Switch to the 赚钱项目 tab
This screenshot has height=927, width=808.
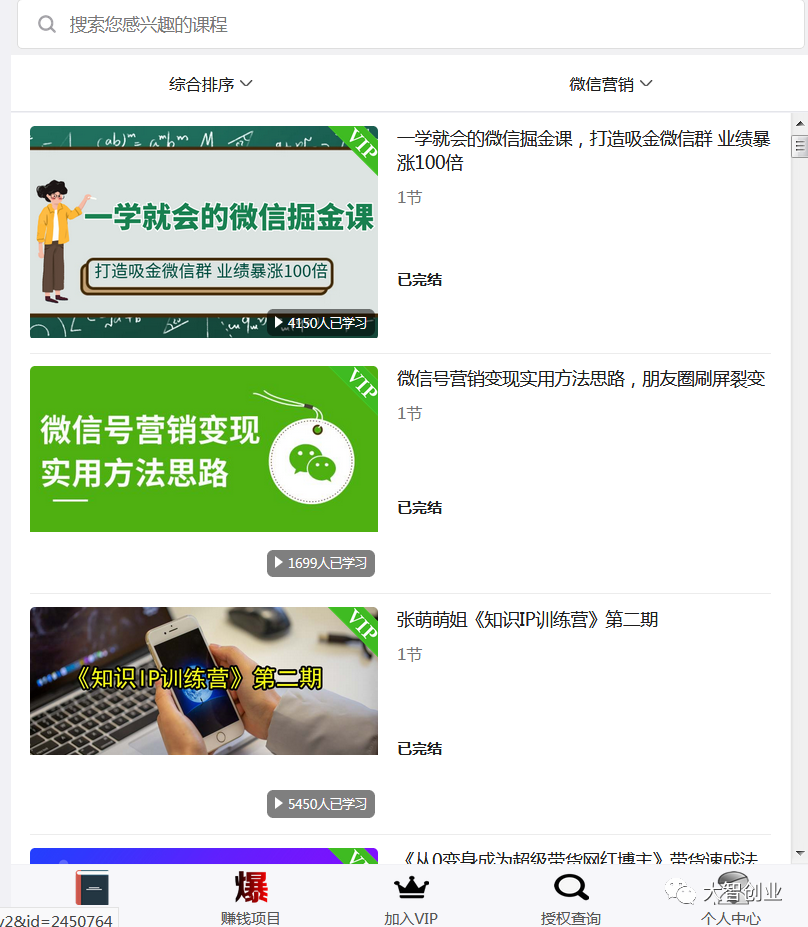(251, 897)
